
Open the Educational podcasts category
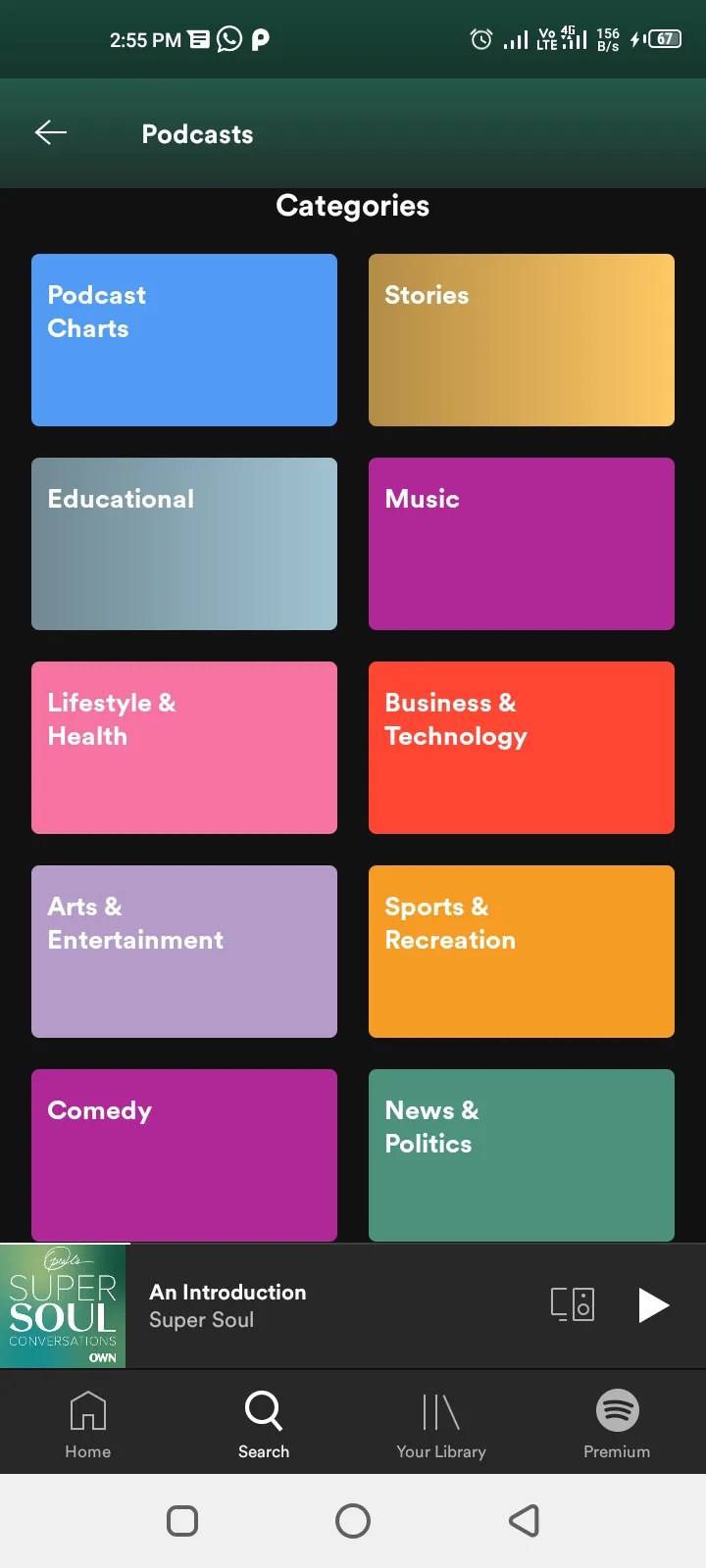click(x=183, y=544)
